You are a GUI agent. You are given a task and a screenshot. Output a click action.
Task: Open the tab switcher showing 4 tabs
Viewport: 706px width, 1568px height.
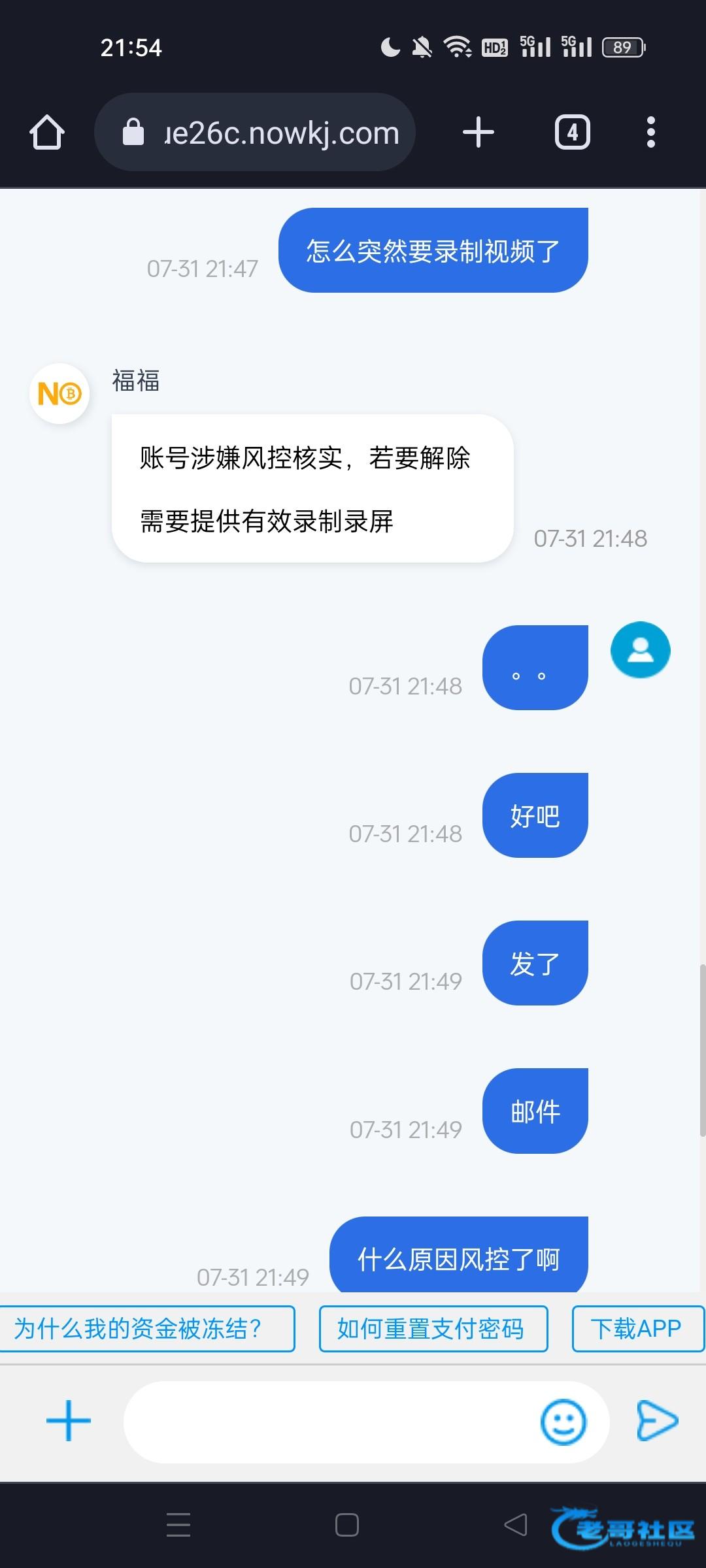click(x=573, y=133)
